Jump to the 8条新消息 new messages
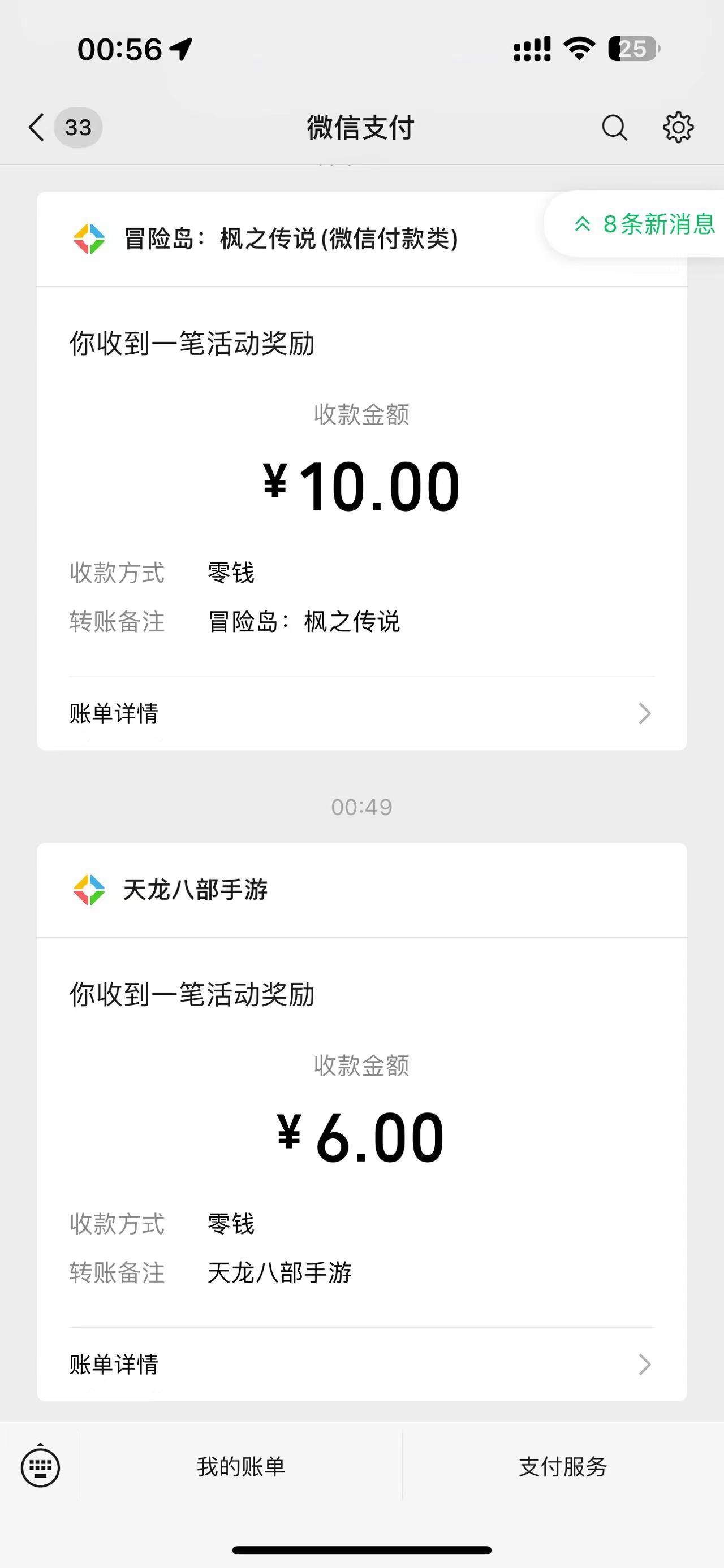The image size is (724, 1568). [644, 224]
